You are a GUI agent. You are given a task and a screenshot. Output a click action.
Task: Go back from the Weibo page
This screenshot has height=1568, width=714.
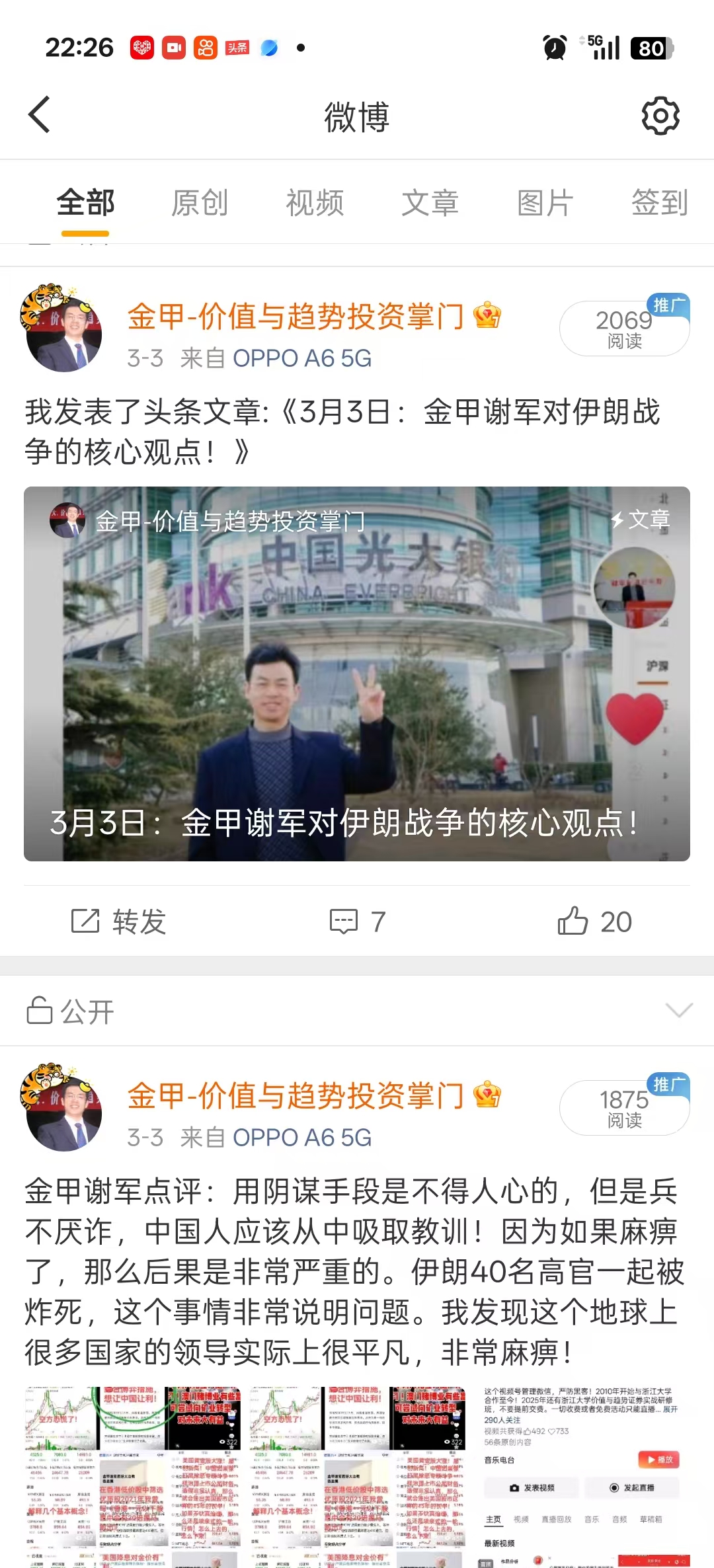[40, 115]
